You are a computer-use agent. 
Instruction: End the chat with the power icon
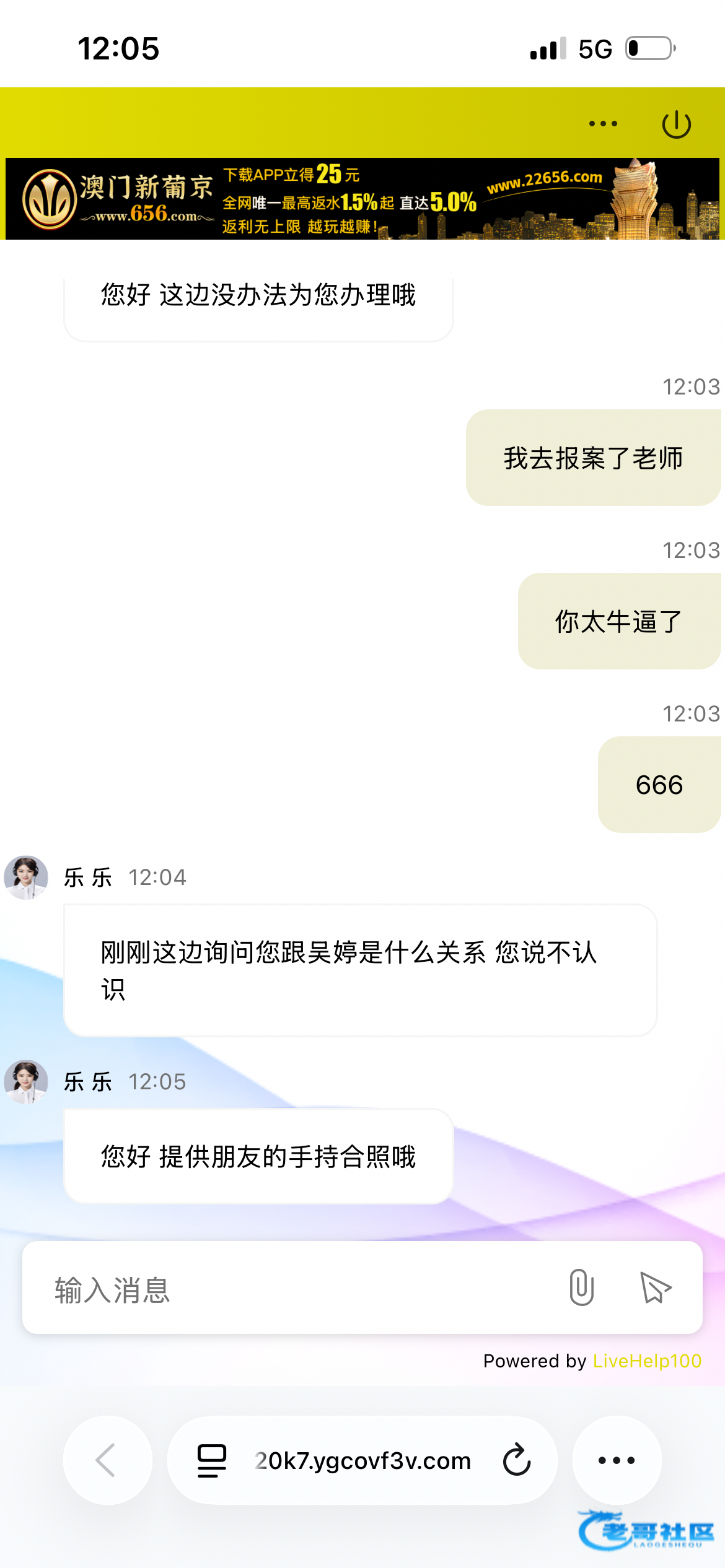click(x=676, y=124)
